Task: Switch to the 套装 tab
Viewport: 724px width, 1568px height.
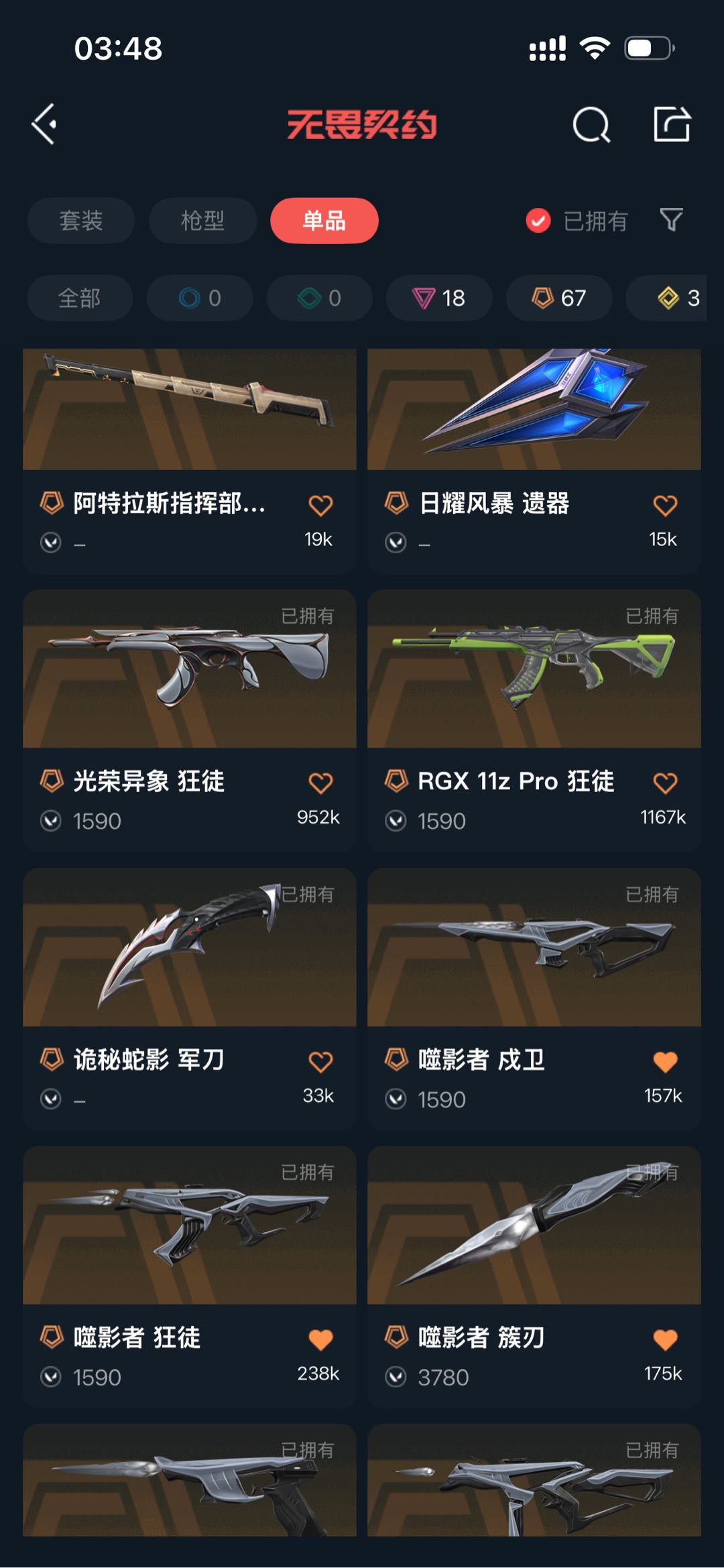Action: coord(81,221)
